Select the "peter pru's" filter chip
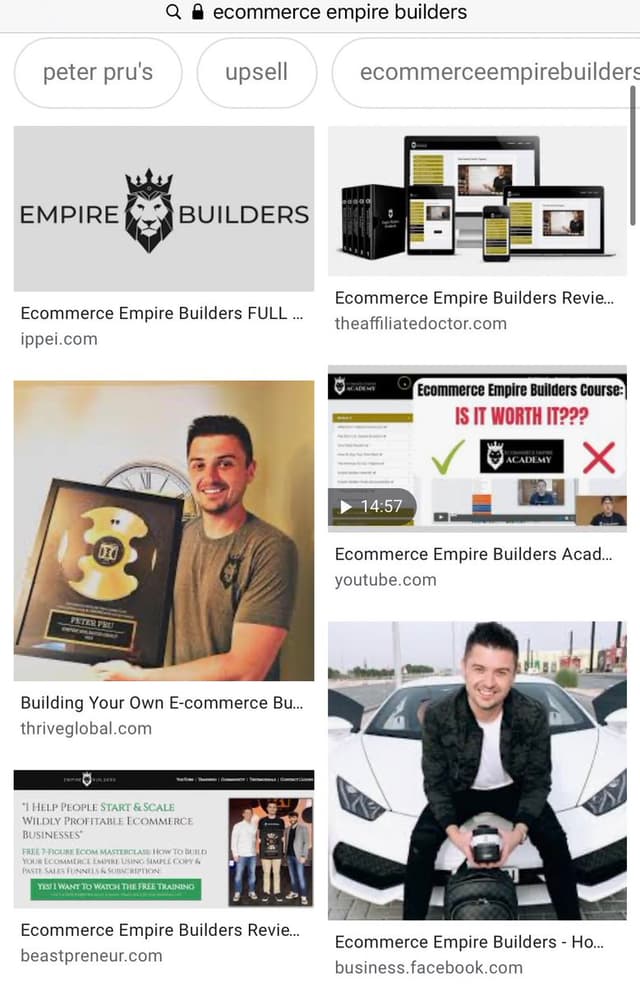This screenshot has width=640, height=986. 98,73
